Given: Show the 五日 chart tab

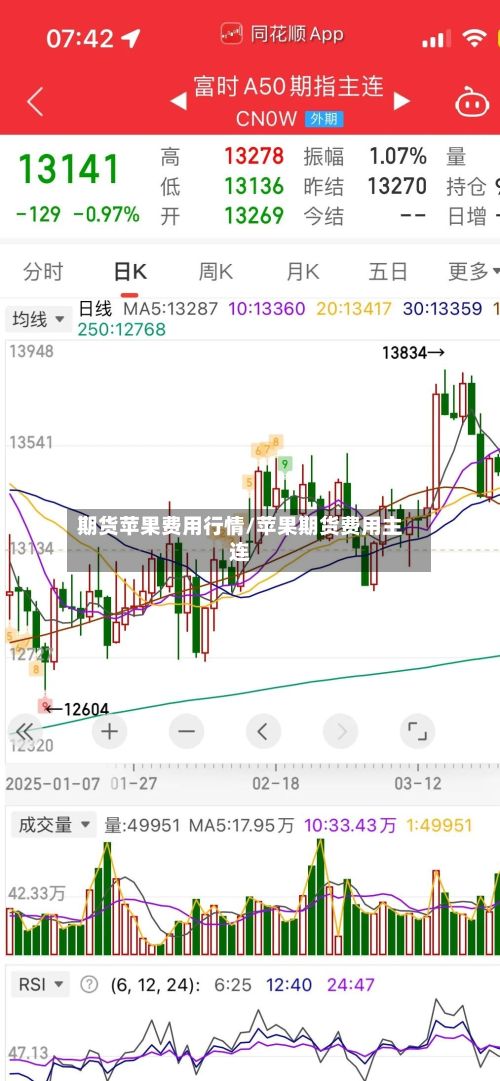Looking at the screenshot, I should coord(388,272).
